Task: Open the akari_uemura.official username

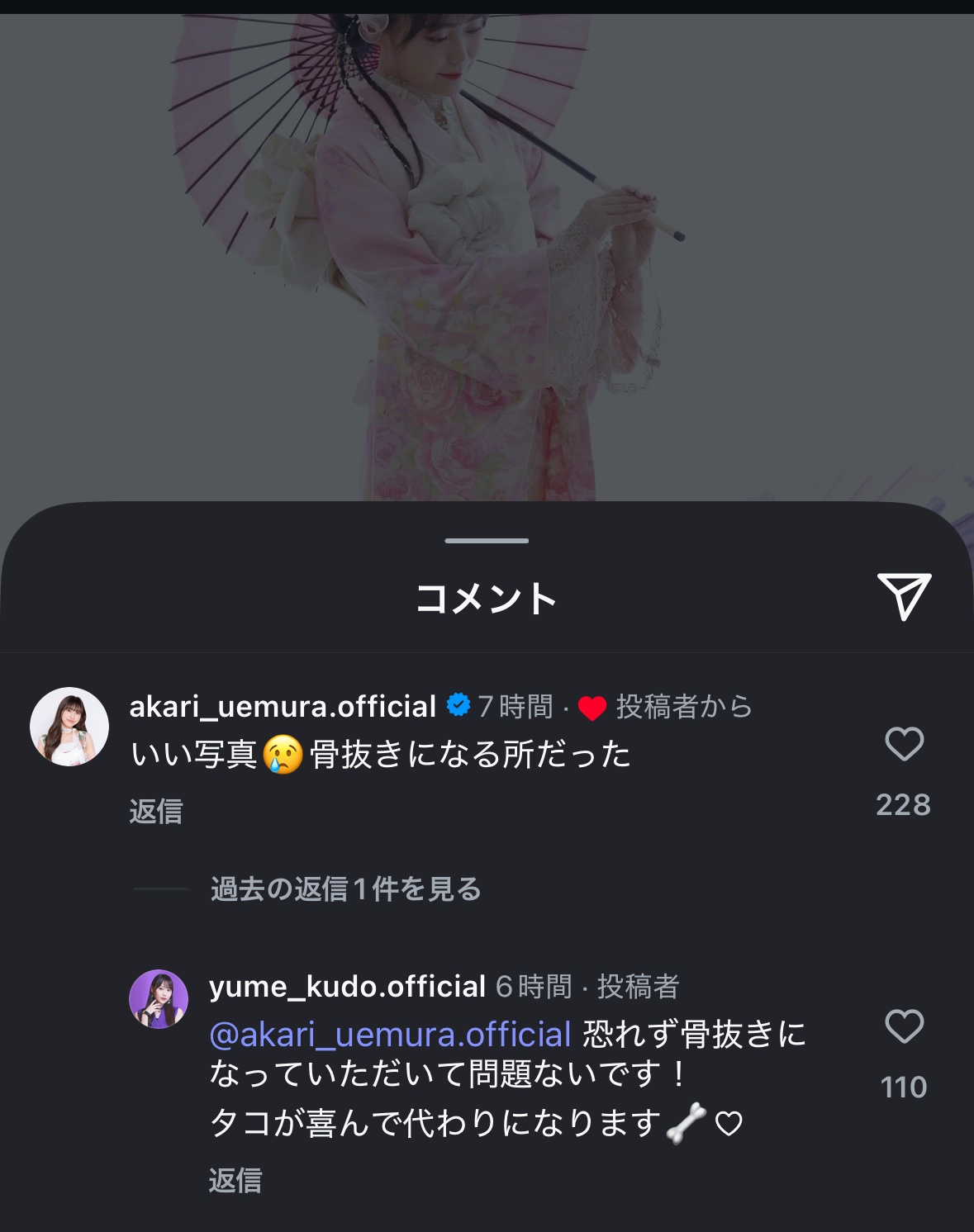Action: [283, 707]
